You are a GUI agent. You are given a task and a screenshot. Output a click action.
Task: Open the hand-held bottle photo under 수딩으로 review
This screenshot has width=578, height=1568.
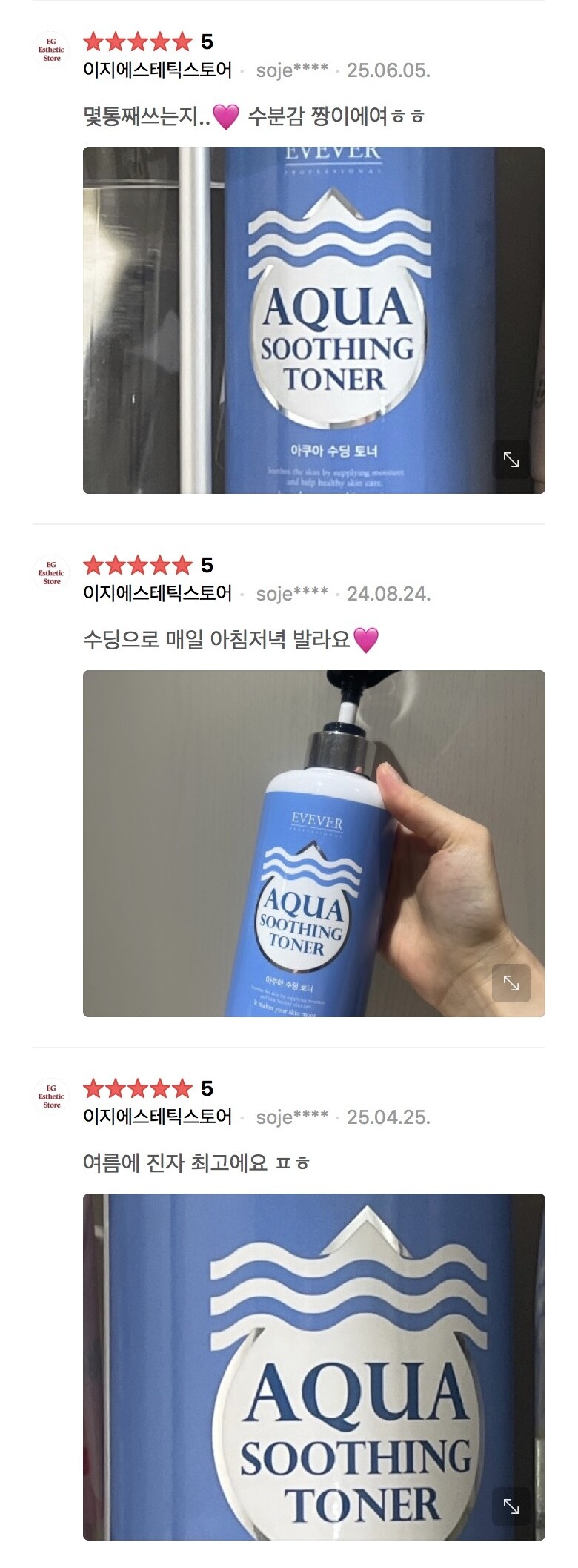313,844
